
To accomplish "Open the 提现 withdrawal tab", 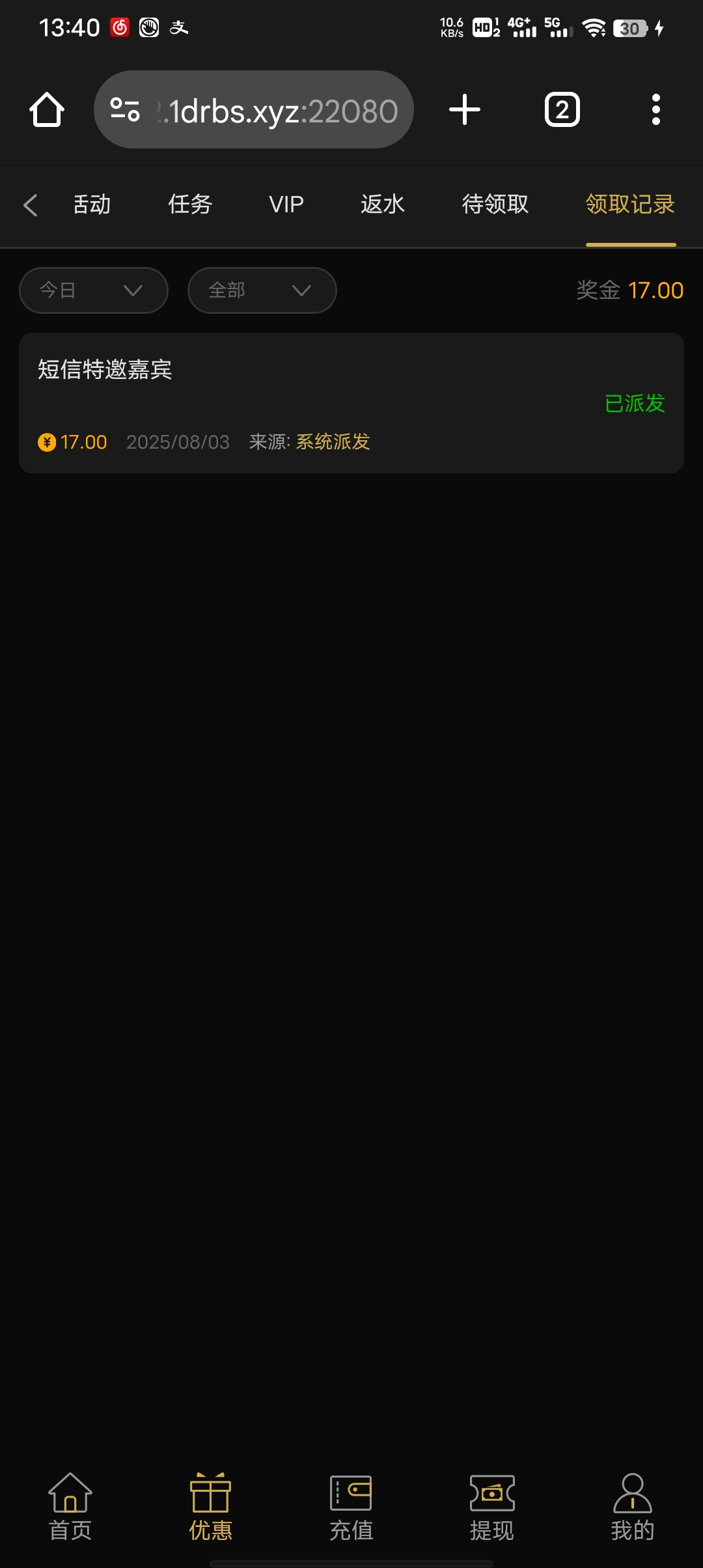I will click(x=492, y=1507).
